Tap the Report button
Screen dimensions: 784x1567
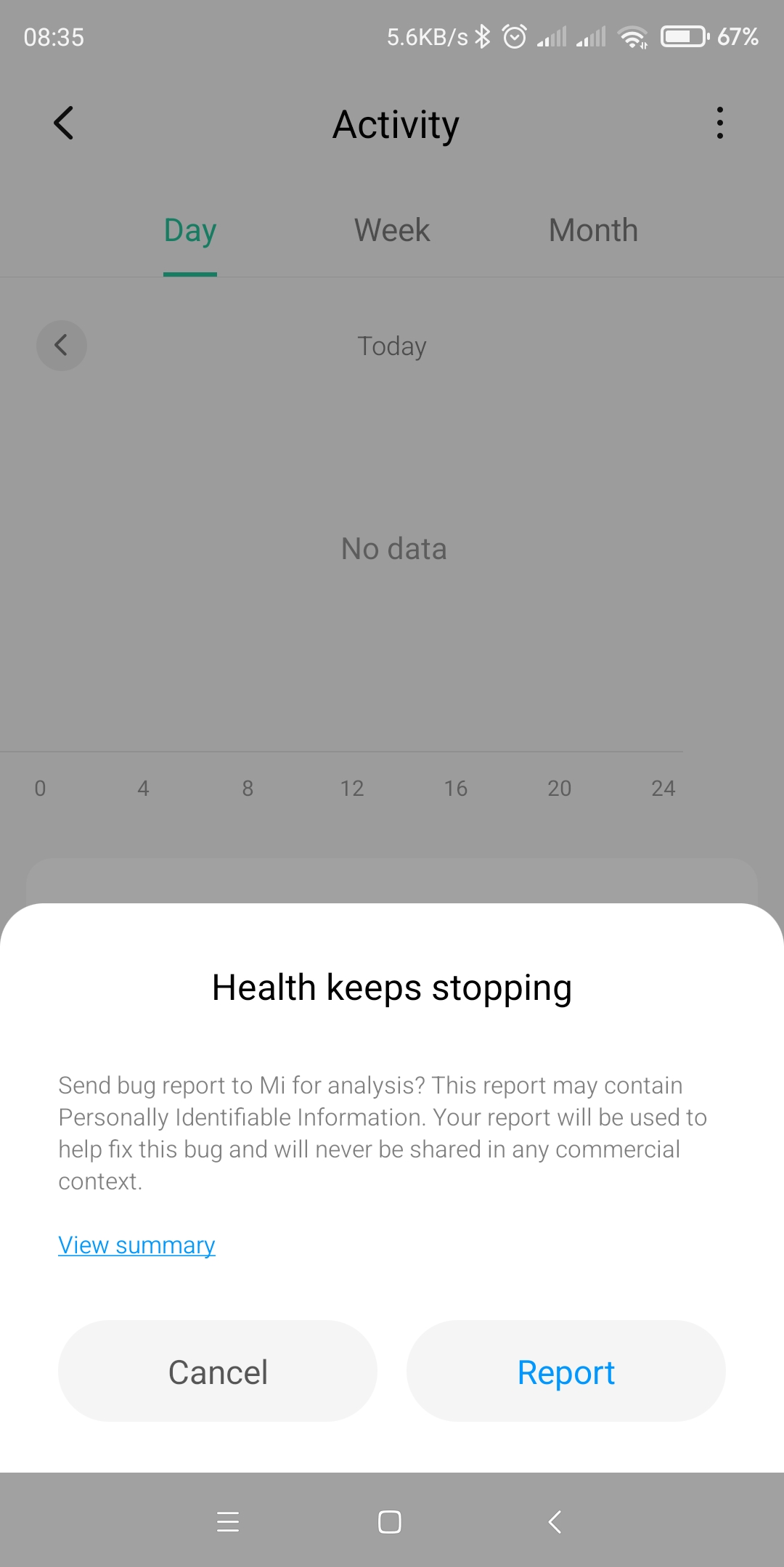click(566, 1371)
